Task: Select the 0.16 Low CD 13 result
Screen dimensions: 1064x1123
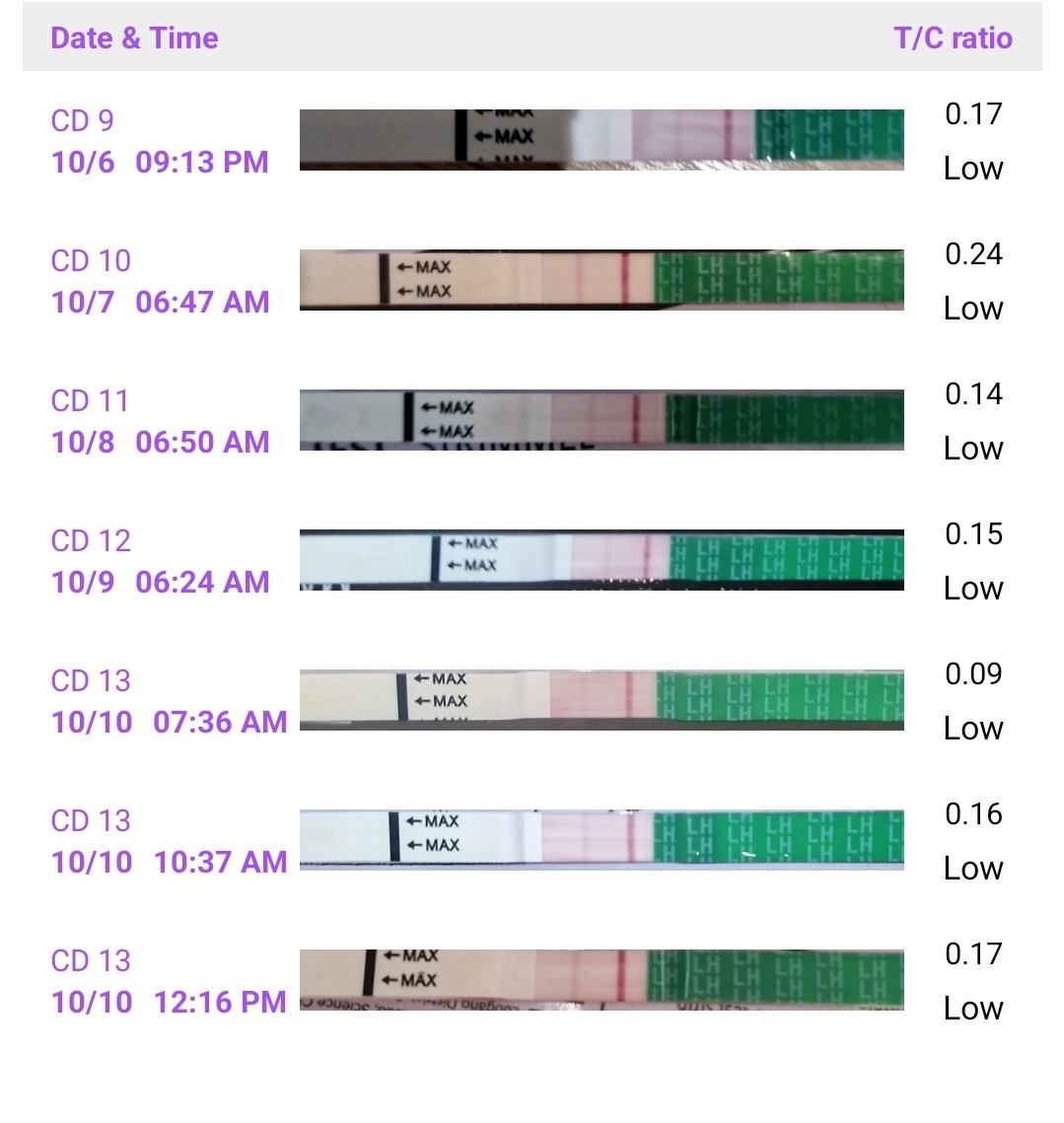Action: click(973, 840)
